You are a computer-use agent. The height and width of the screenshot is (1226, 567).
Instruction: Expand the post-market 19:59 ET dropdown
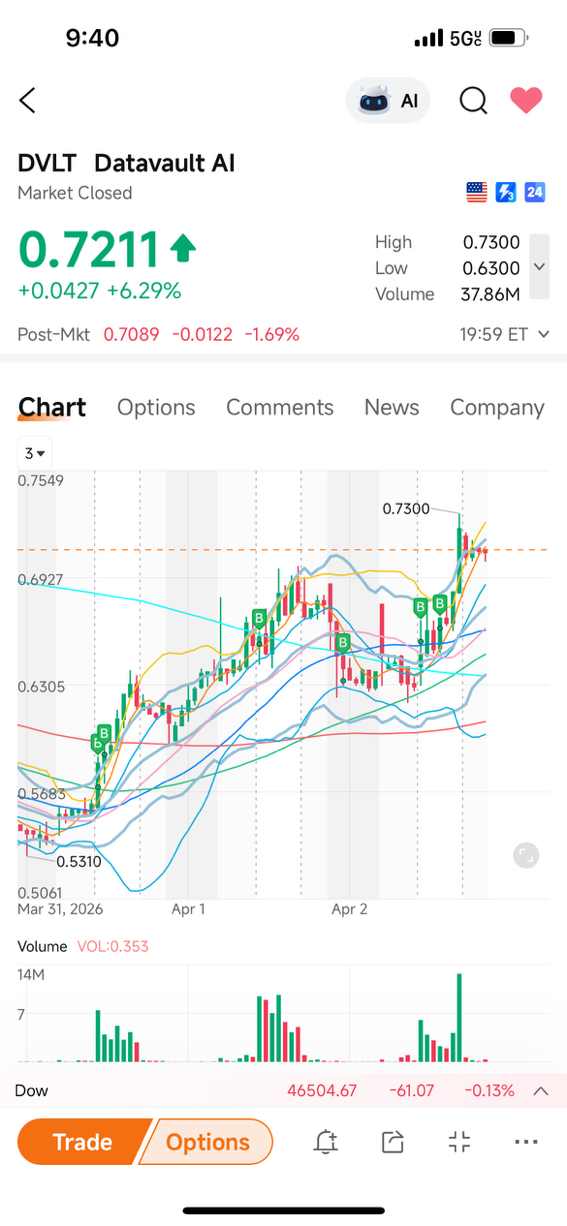click(504, 334)
